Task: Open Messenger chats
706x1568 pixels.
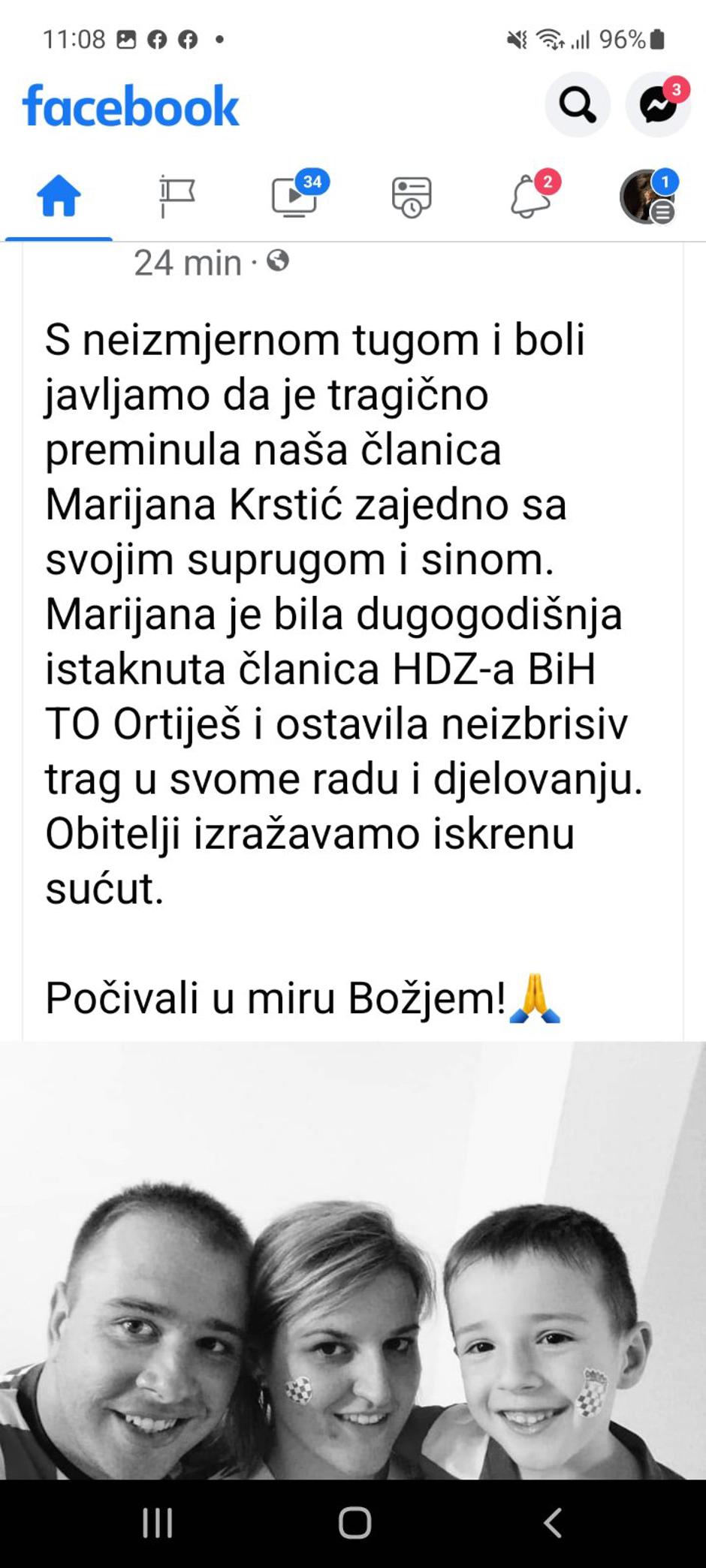Action: (658, 104)
